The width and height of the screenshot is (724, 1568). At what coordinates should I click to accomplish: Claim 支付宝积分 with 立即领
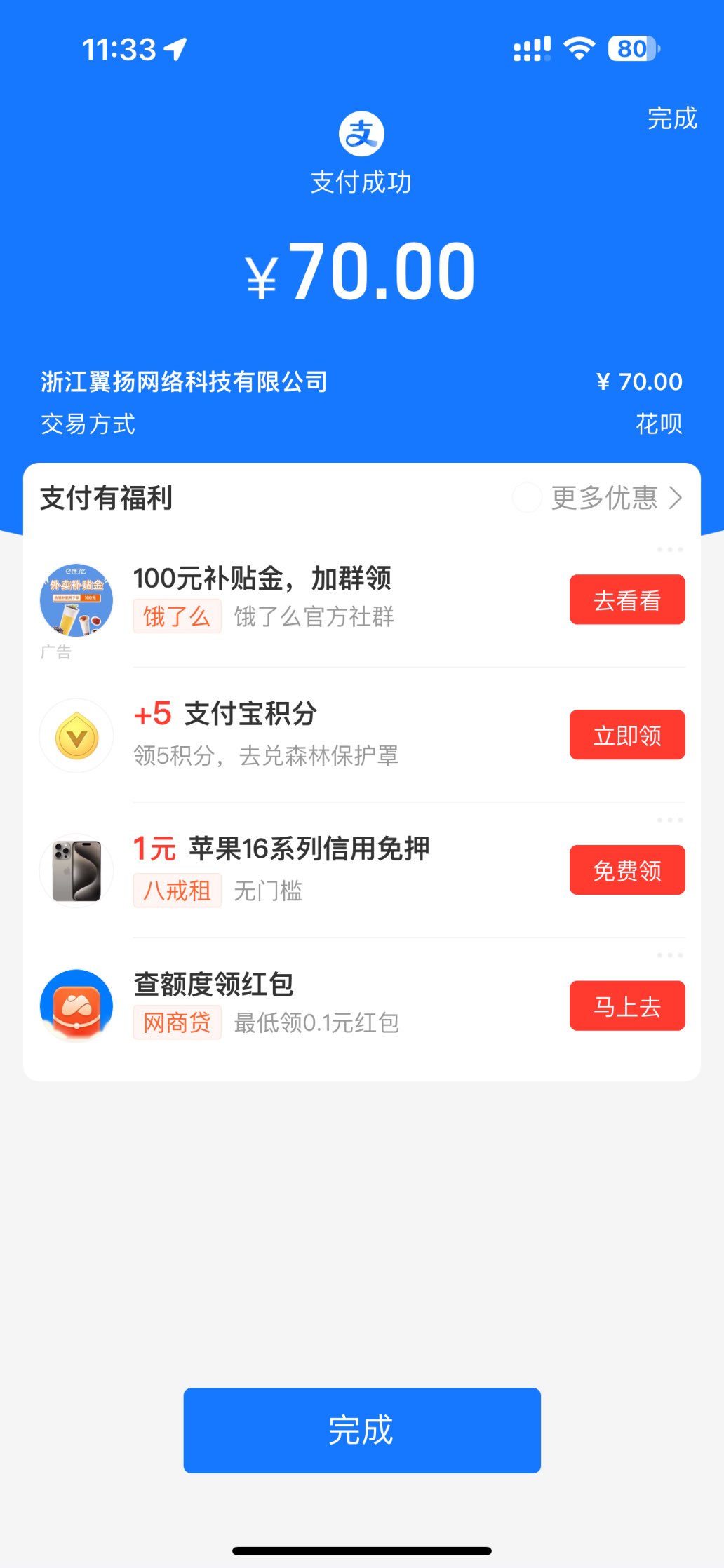[626, 735]
